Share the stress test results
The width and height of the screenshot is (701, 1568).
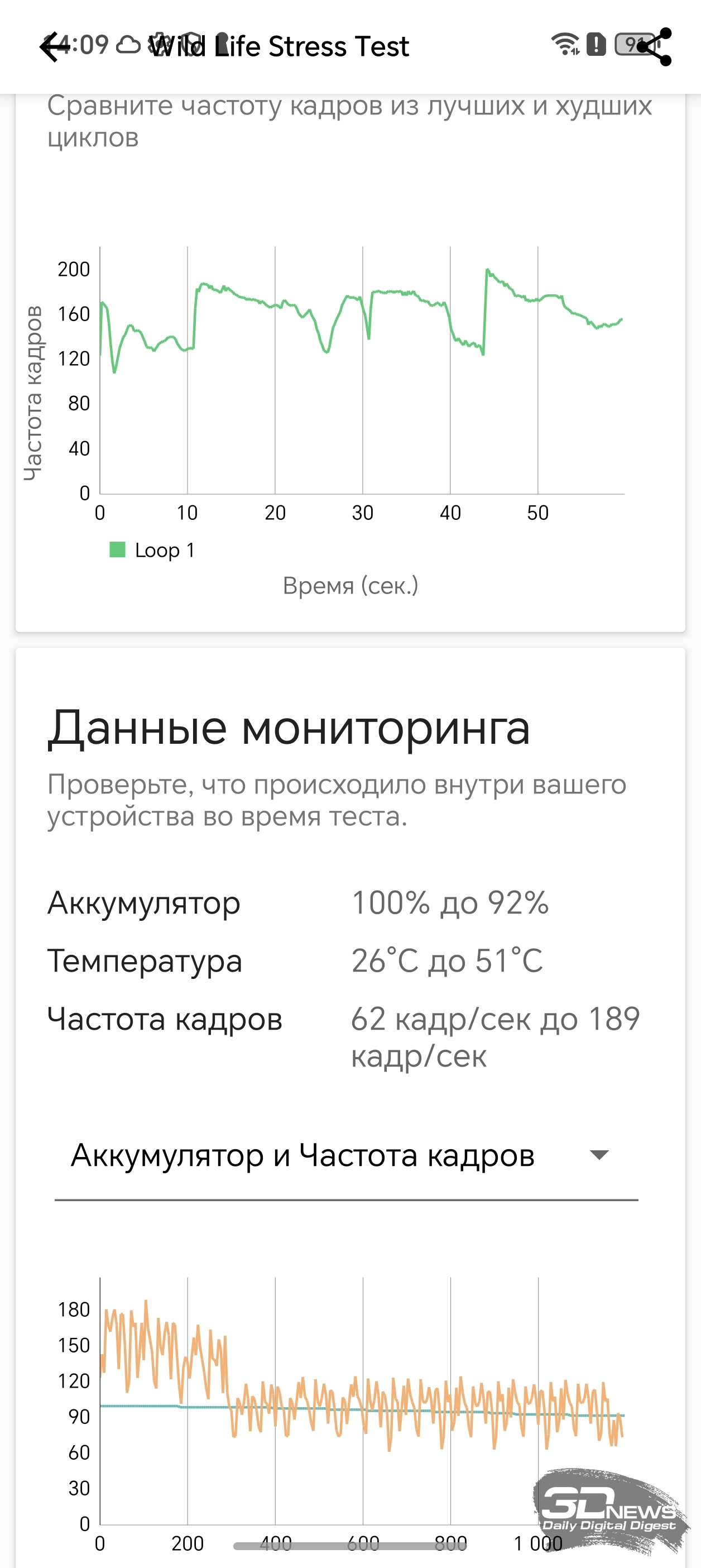click(655, 47)
